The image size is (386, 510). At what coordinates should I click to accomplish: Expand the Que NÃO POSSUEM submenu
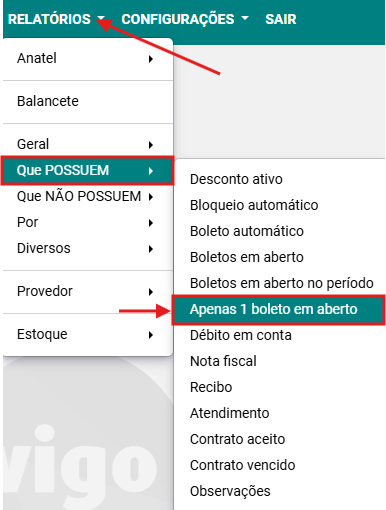pyautogui.click(x=88, y=196)
